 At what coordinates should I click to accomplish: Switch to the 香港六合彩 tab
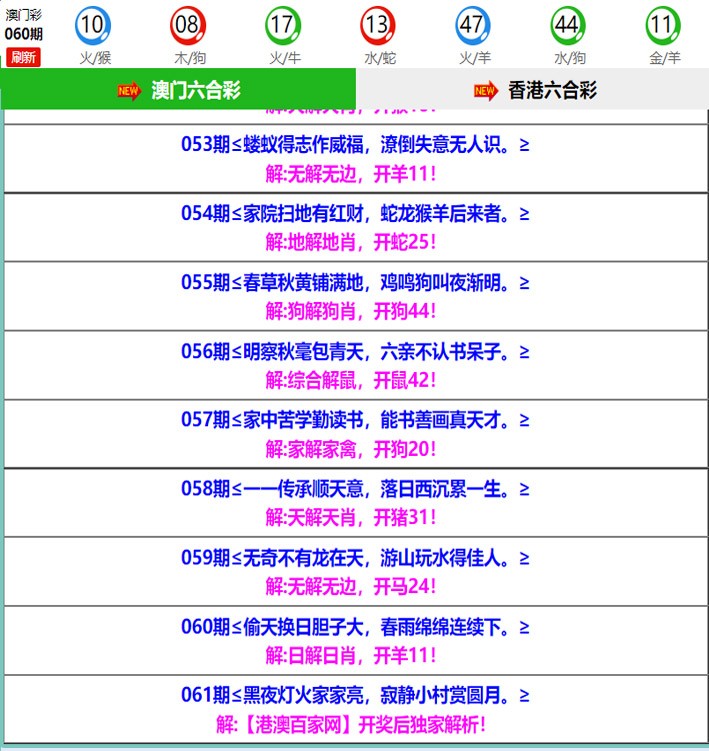(534, 90)
